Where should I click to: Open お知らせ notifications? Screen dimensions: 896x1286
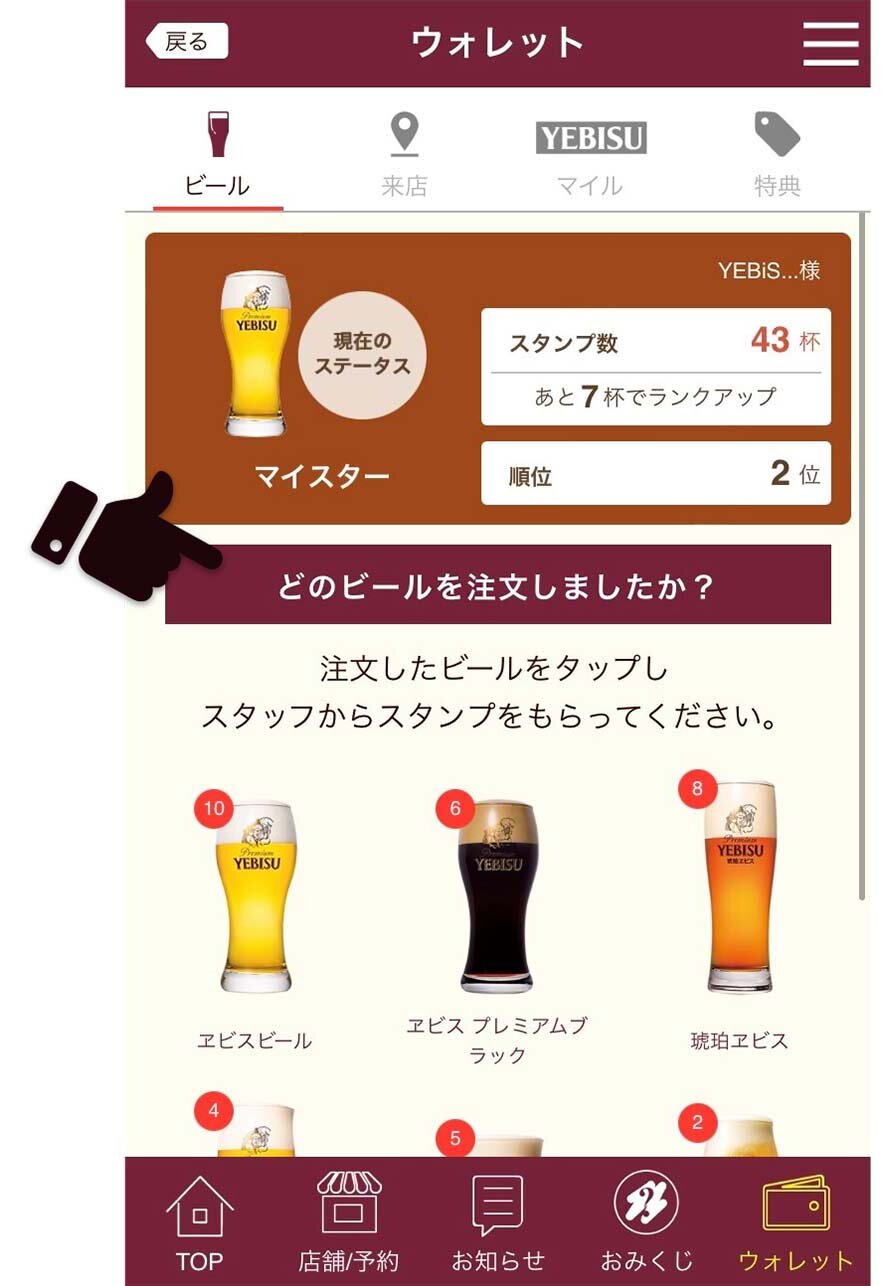pos(497,1222)
